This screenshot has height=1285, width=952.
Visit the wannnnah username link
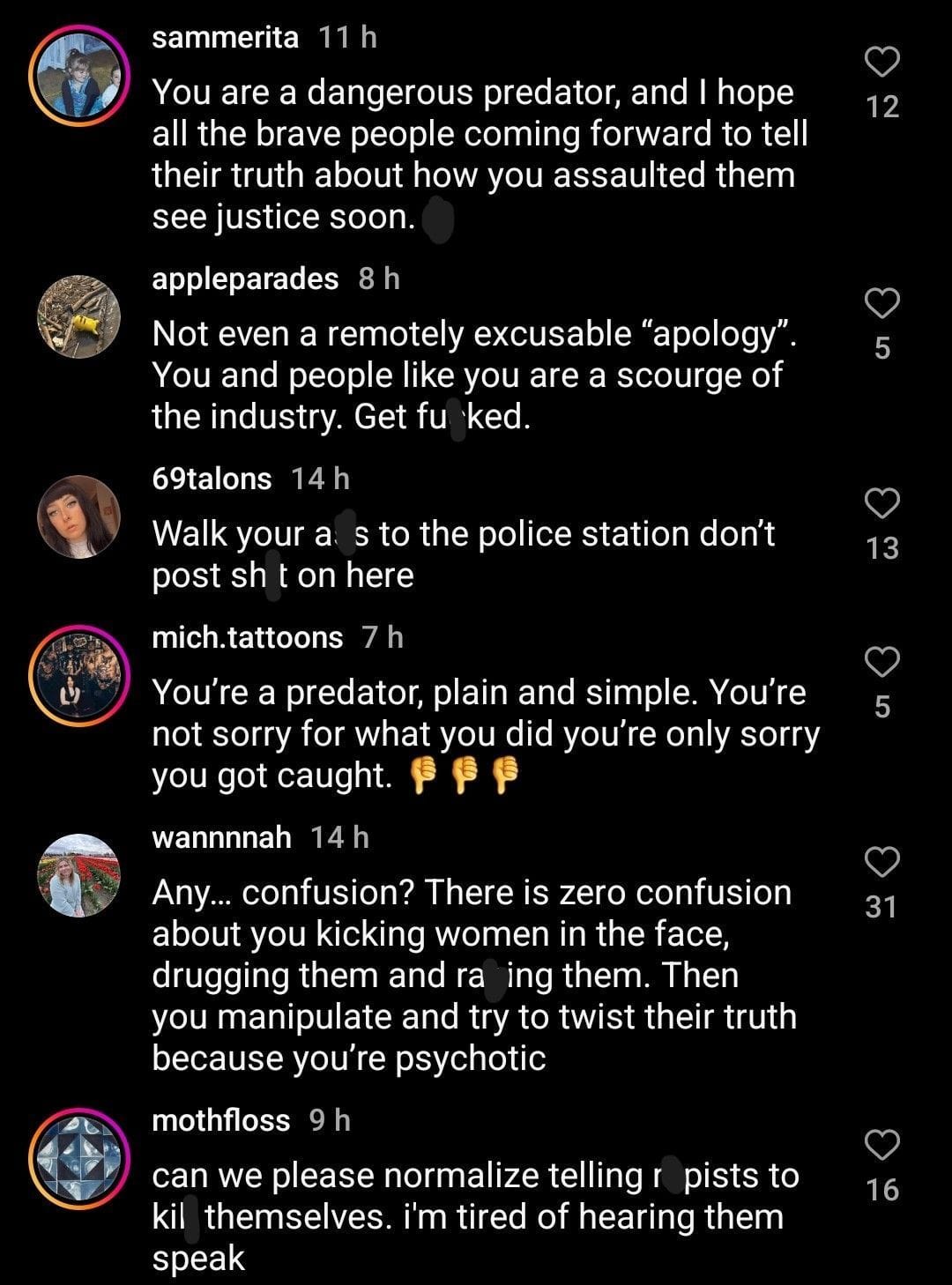(x=221, y=837)
